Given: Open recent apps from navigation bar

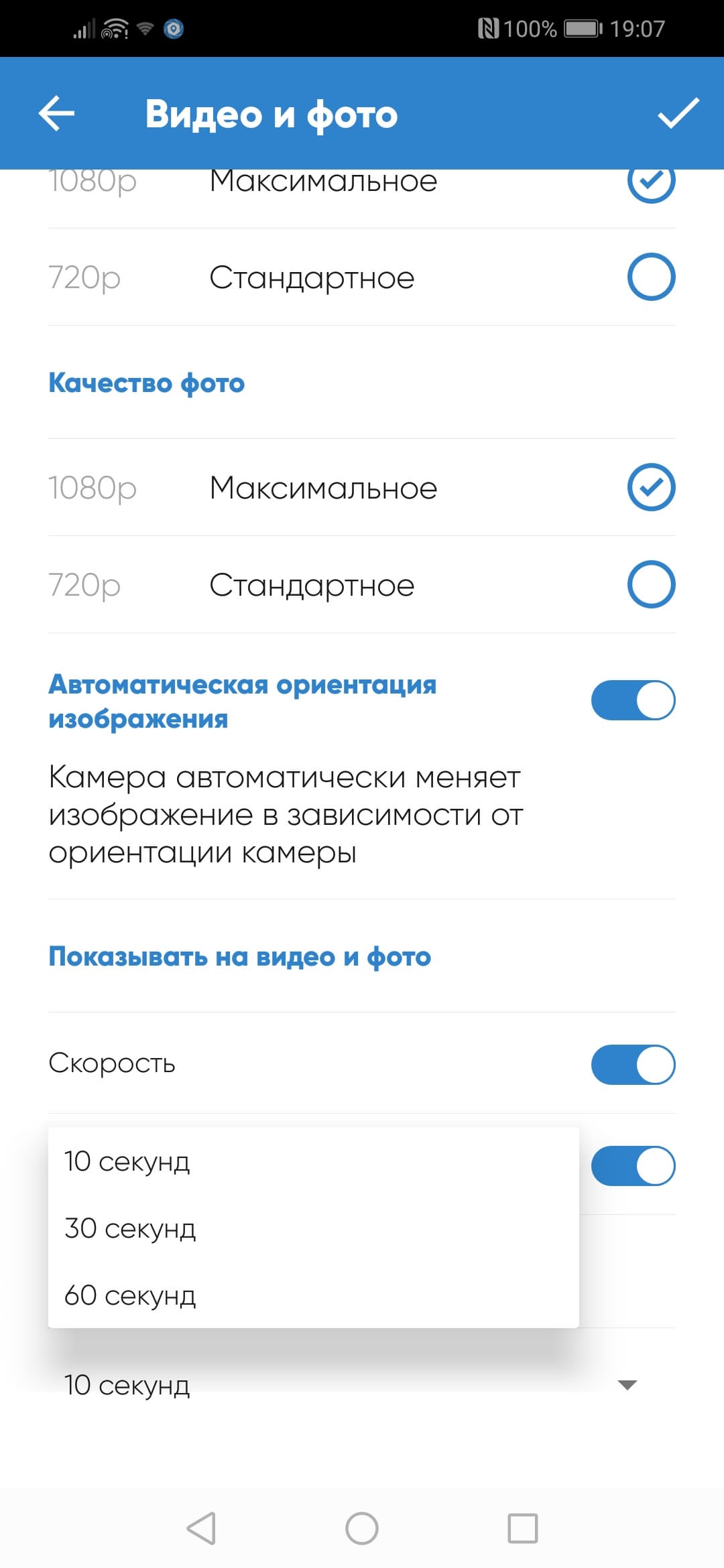Looking at the screenshot, I should pos(523,1528).
